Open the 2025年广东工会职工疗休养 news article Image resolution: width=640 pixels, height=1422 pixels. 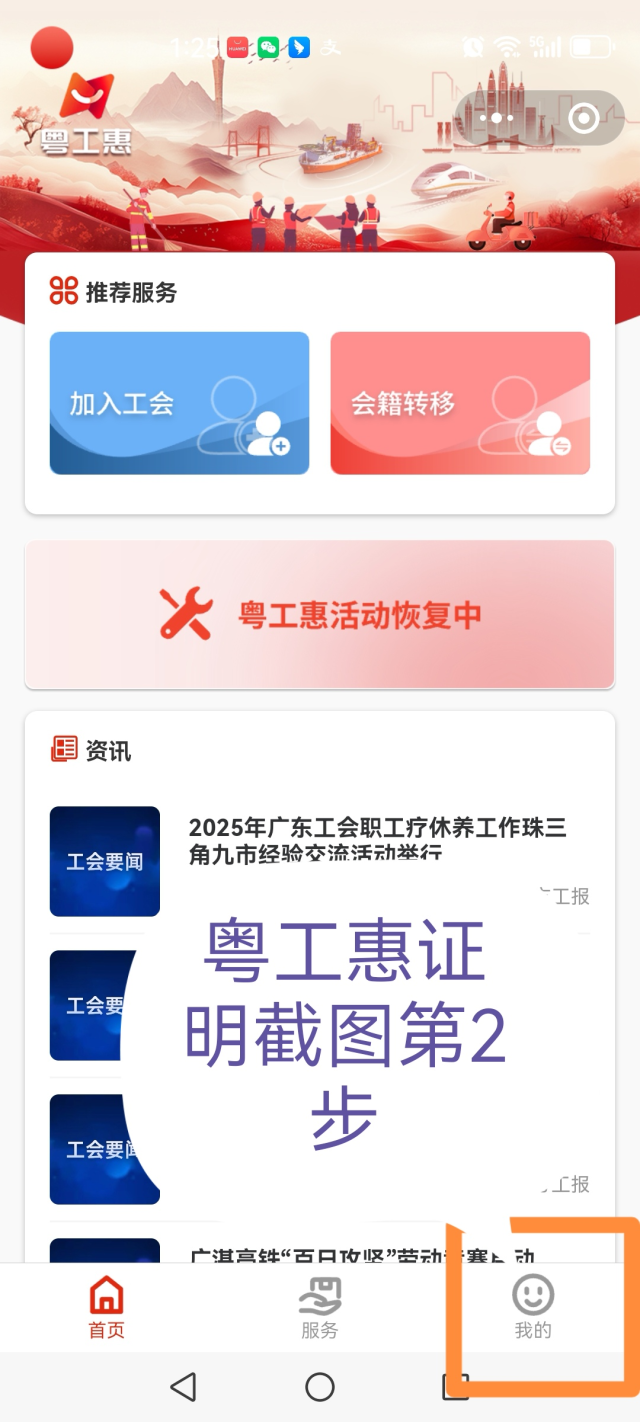(377, 840)
